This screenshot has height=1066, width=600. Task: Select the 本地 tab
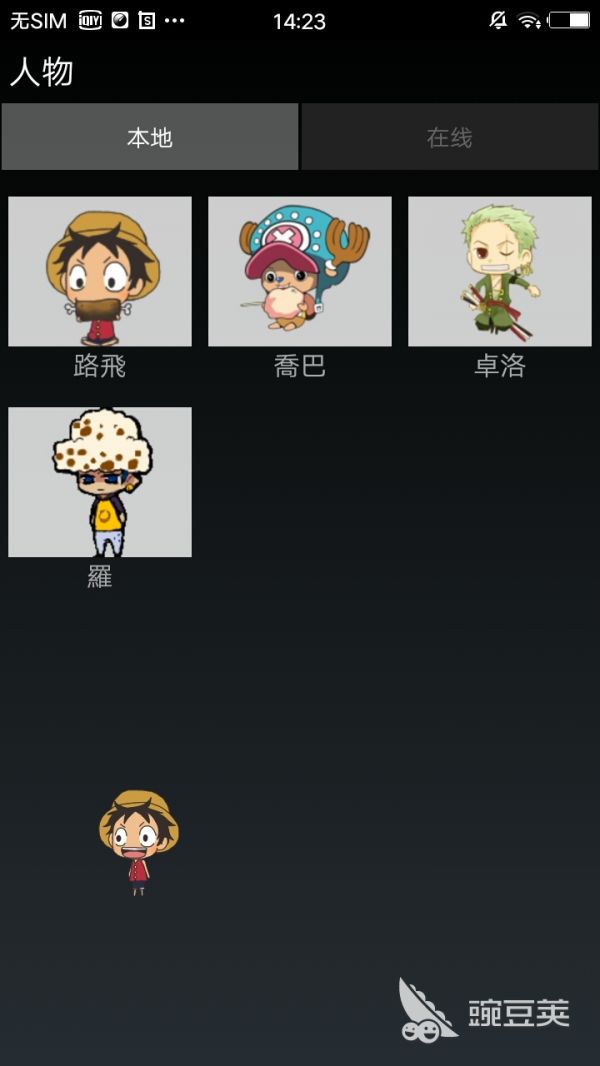tap(150, 137)
